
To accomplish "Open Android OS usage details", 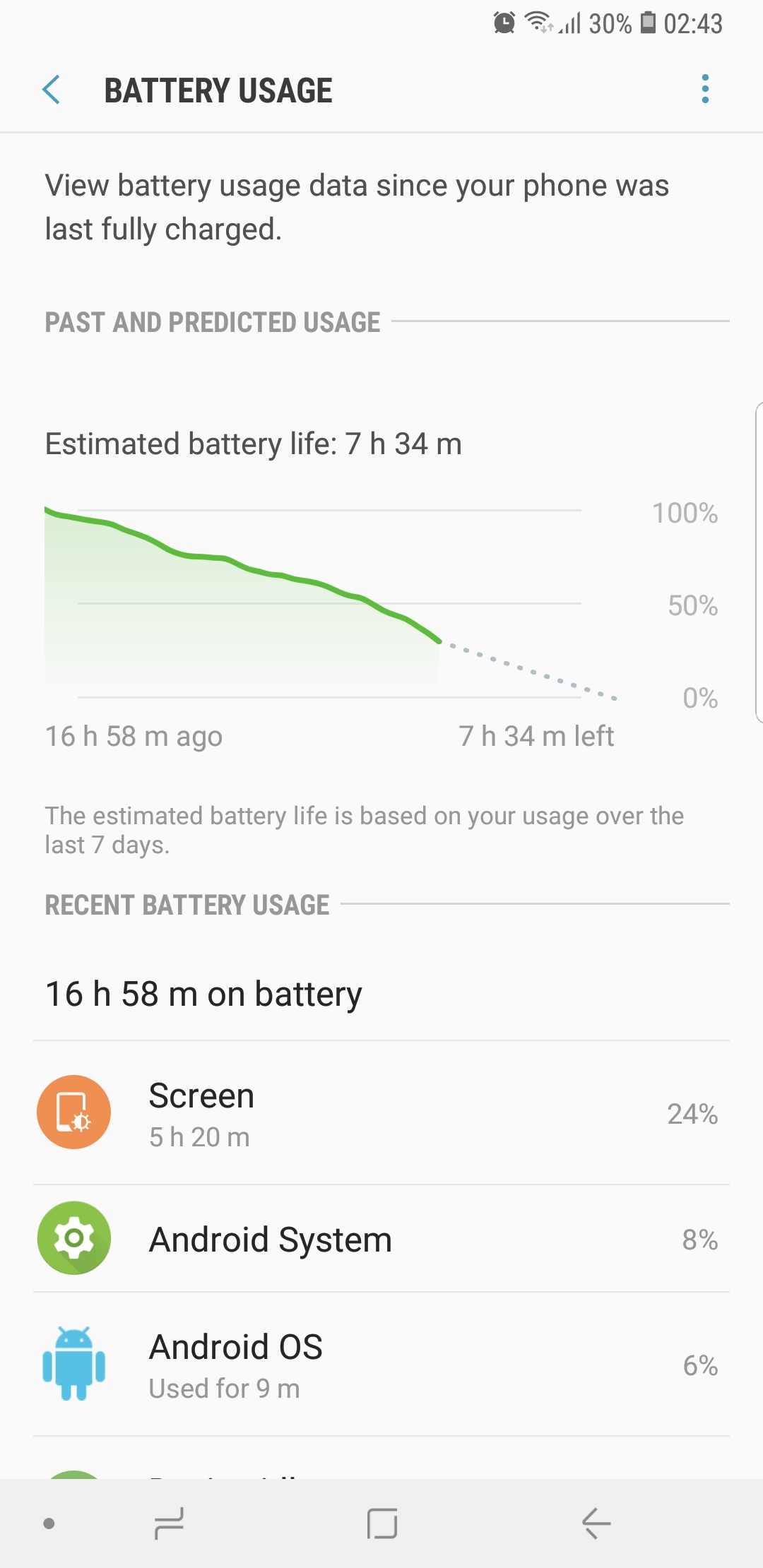I will point(381,1365).
